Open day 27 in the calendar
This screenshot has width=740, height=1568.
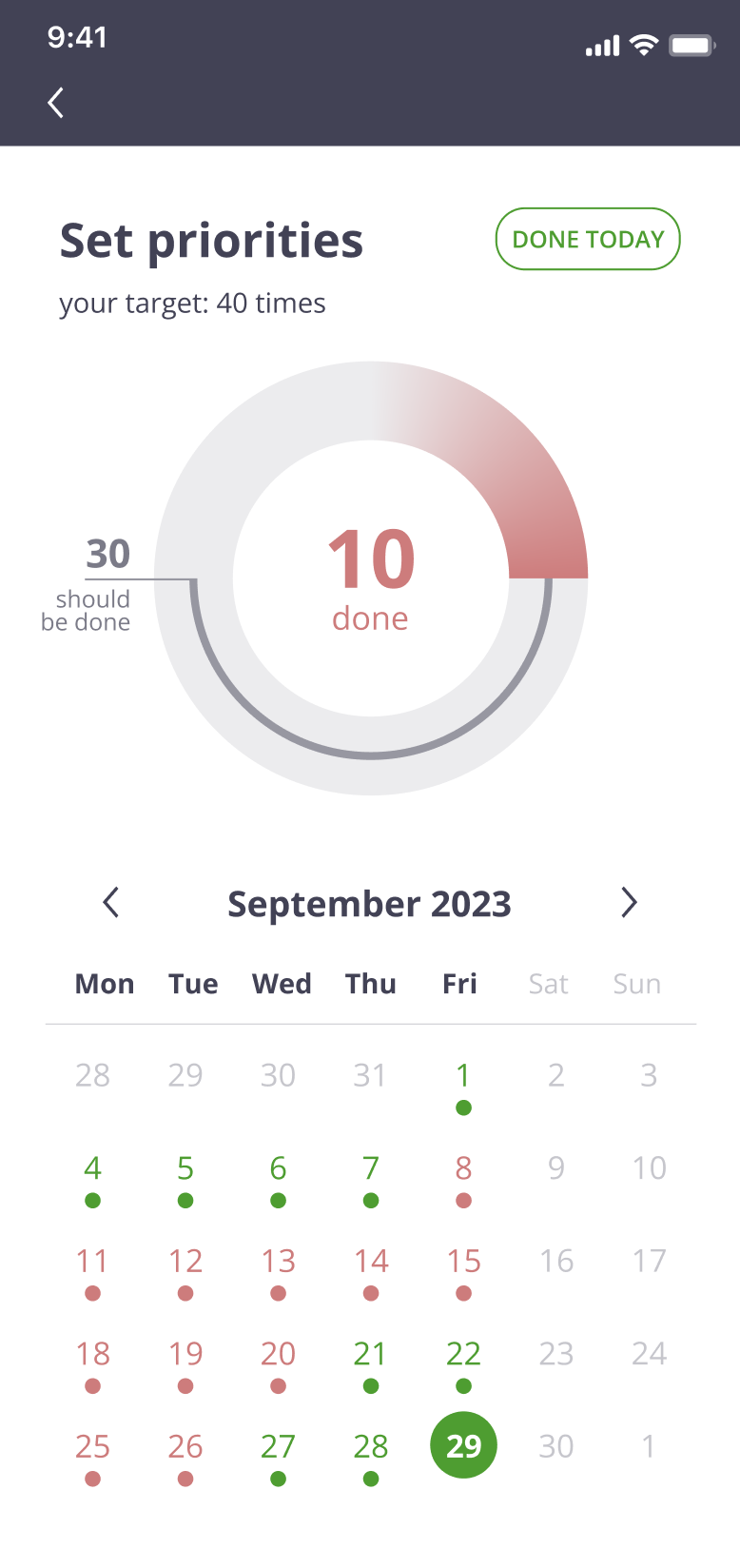pyautogui.click(x=278, y=1447)
